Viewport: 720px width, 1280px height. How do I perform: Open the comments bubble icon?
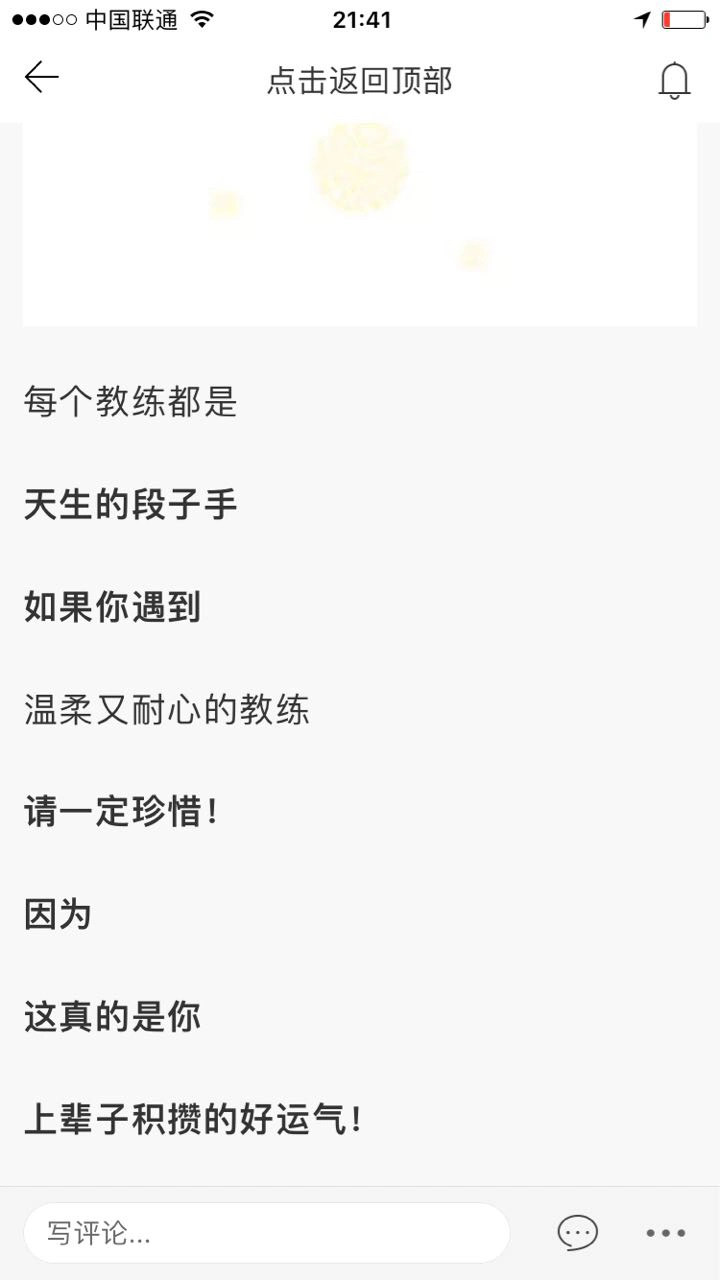coord(578,1233)
